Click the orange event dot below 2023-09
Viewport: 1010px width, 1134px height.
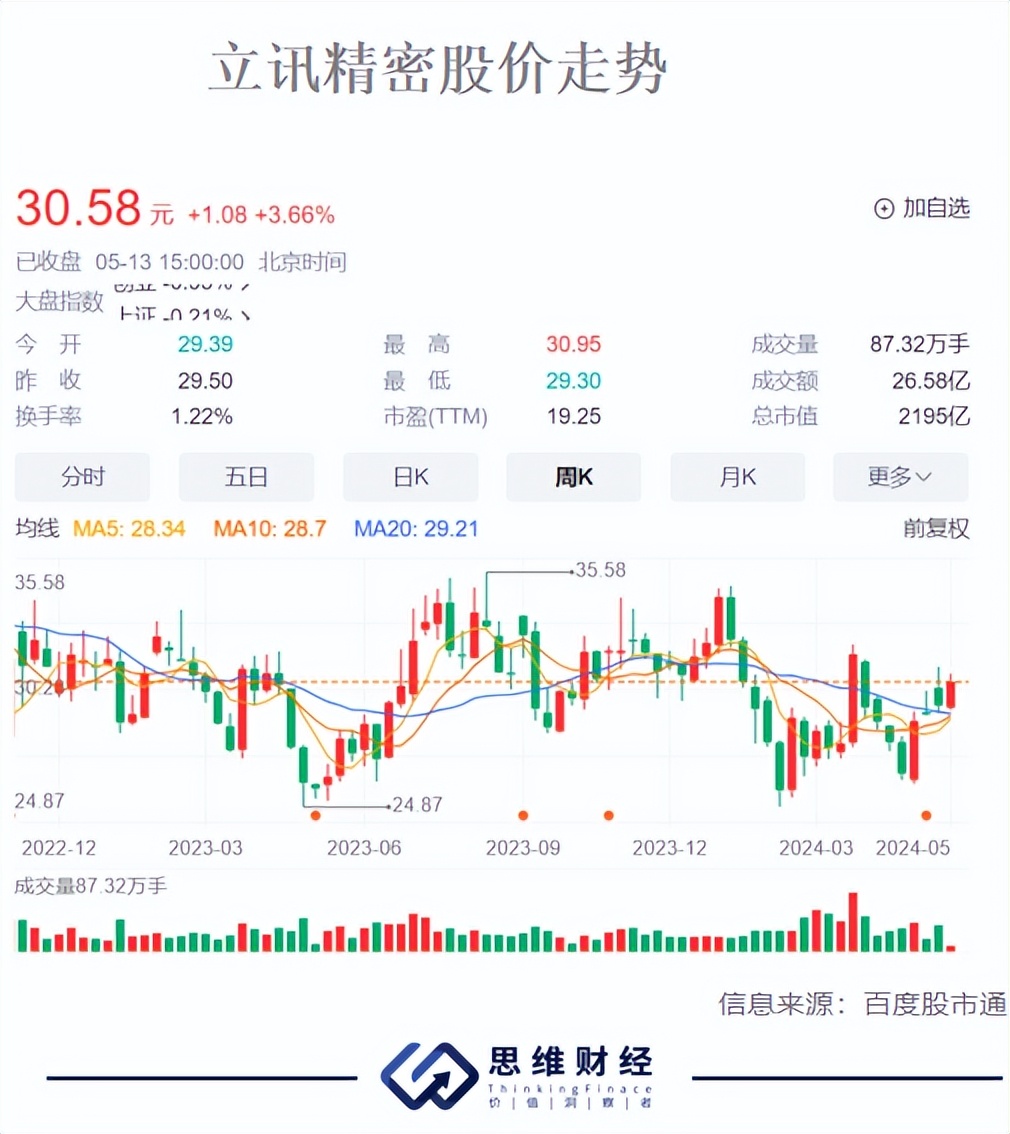522,815
